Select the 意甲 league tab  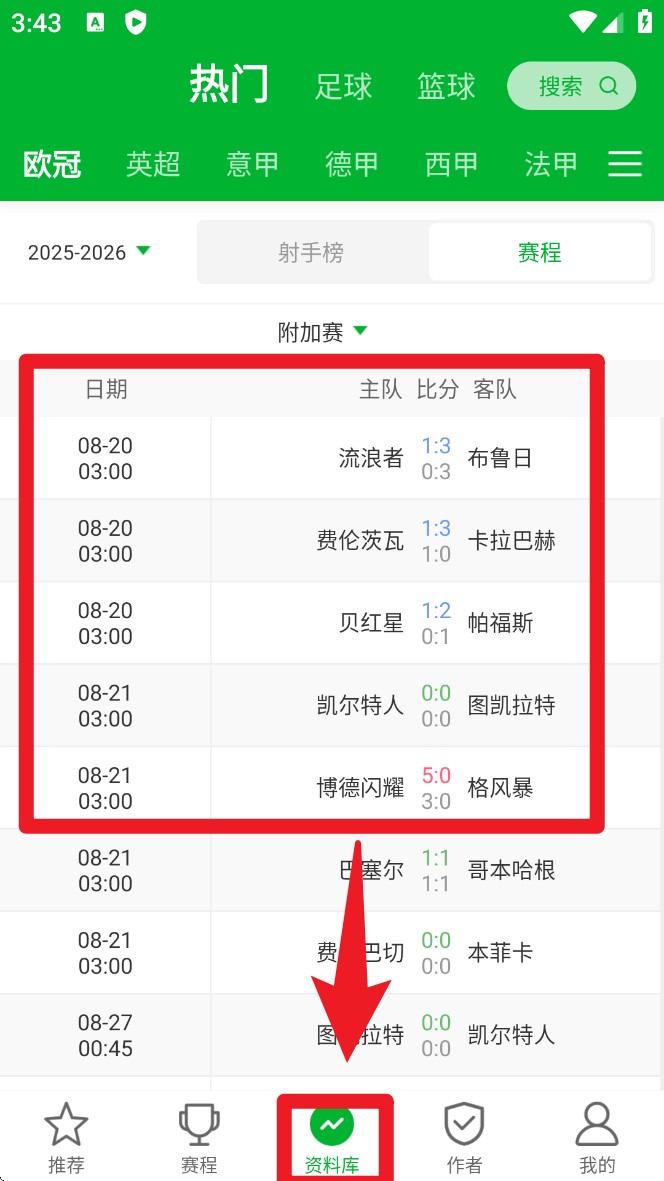pyautogui.click(x=252, y=164)
